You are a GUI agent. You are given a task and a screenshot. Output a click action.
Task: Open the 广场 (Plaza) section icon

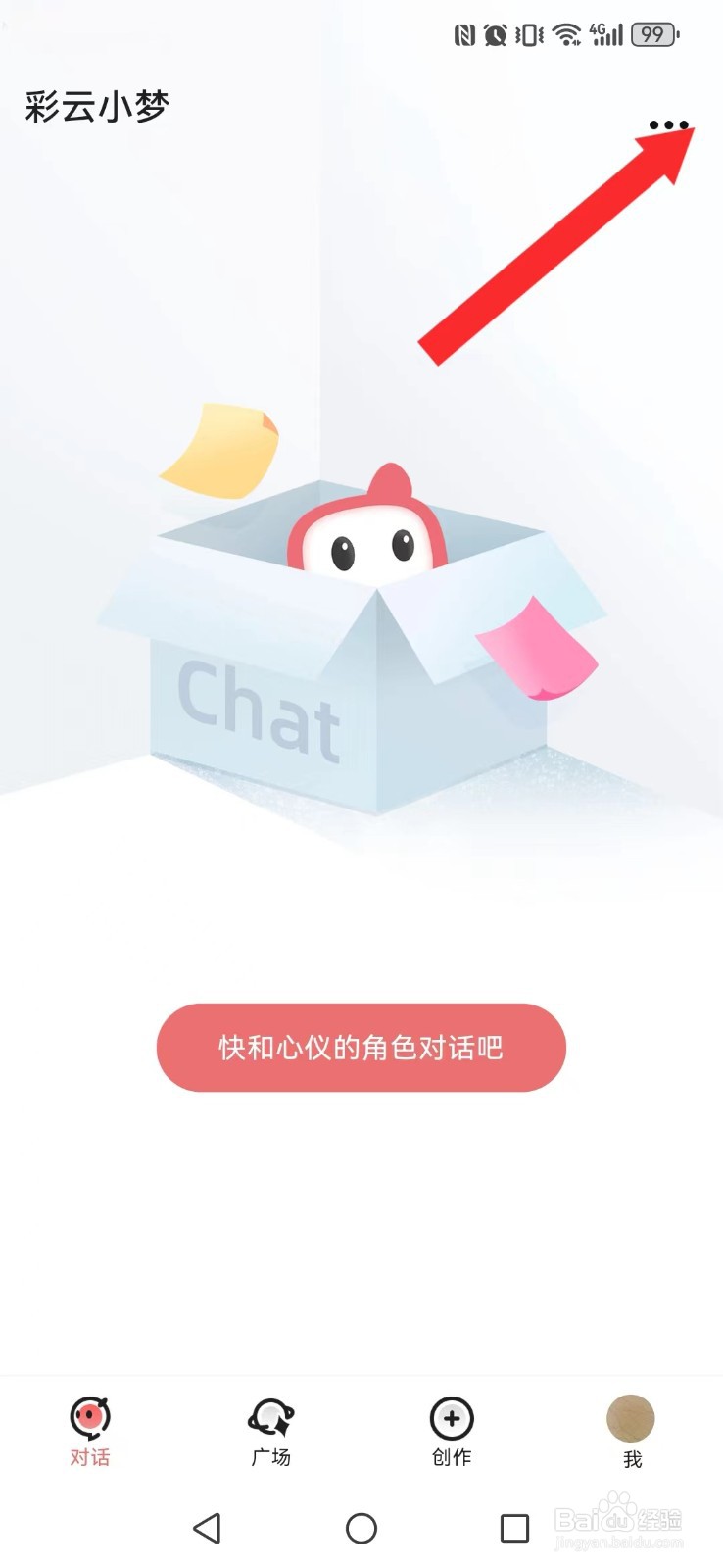pos(270,1416)
